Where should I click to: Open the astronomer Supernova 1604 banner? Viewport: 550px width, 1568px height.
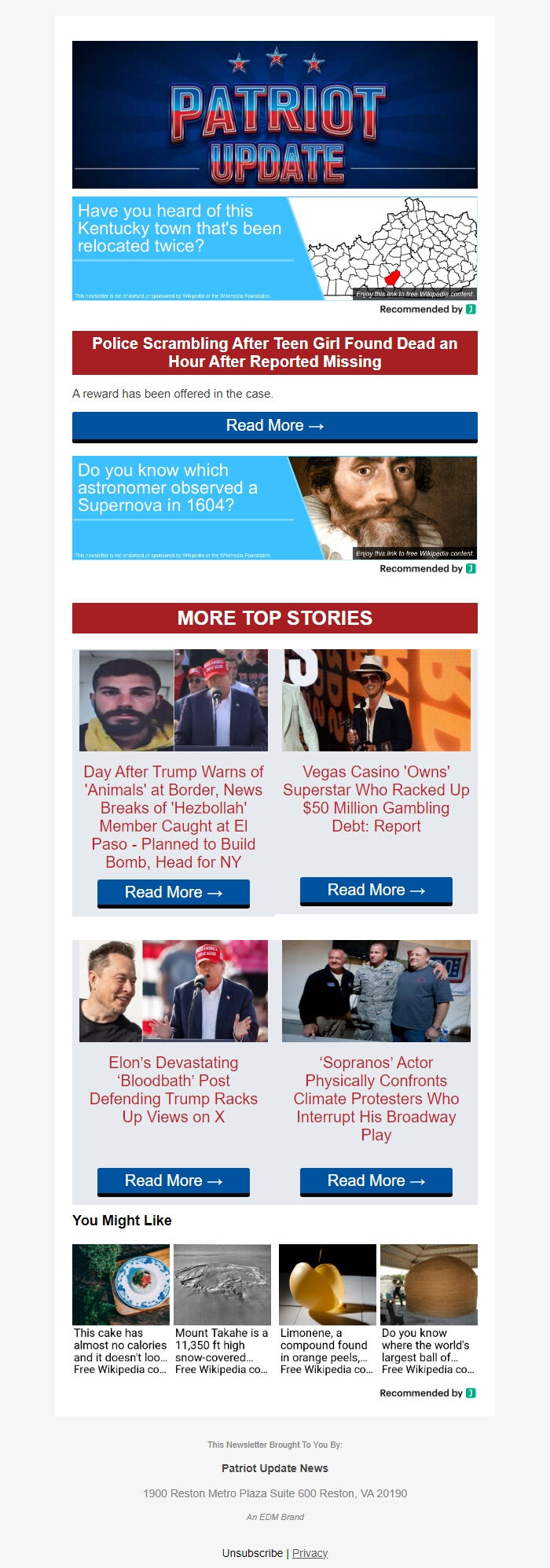274,508
